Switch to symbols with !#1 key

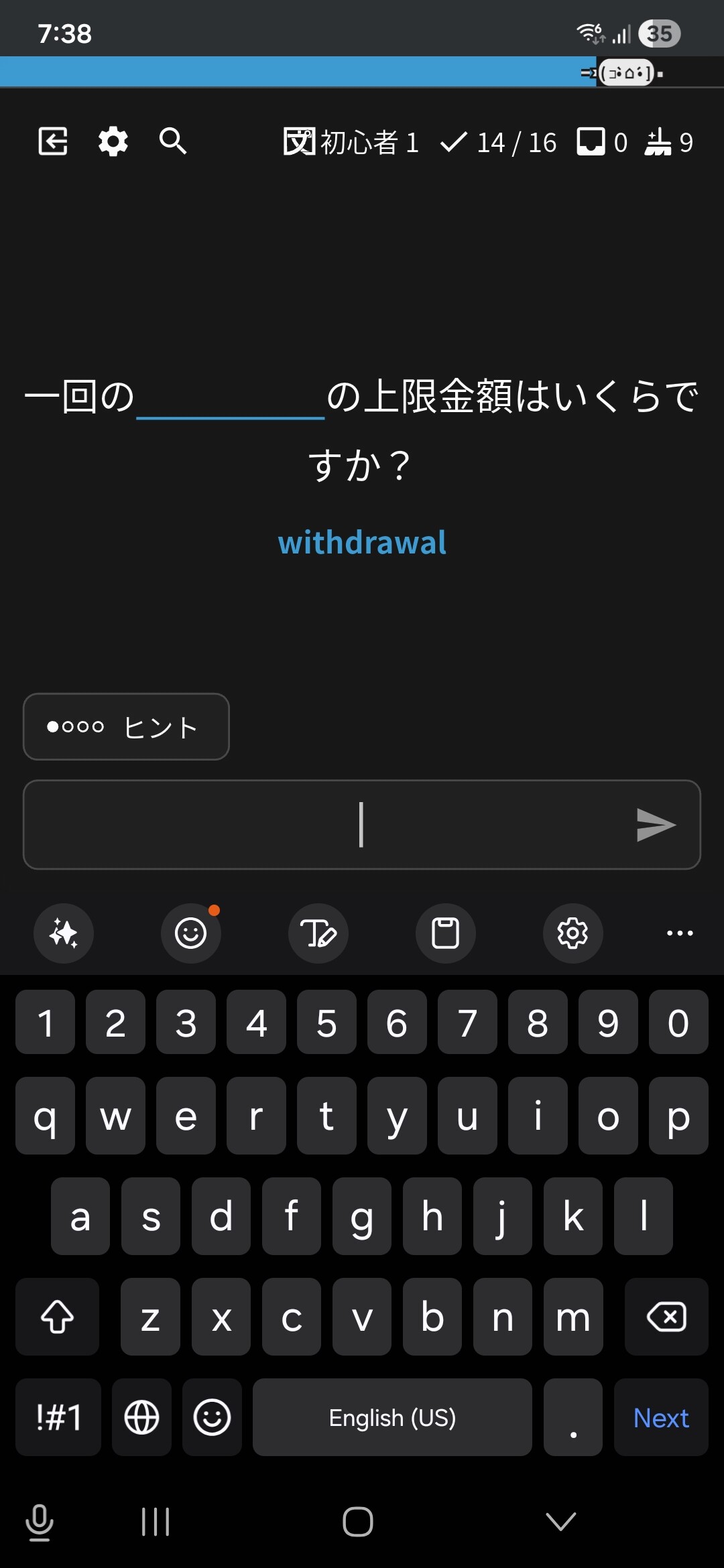point(58,1417)
